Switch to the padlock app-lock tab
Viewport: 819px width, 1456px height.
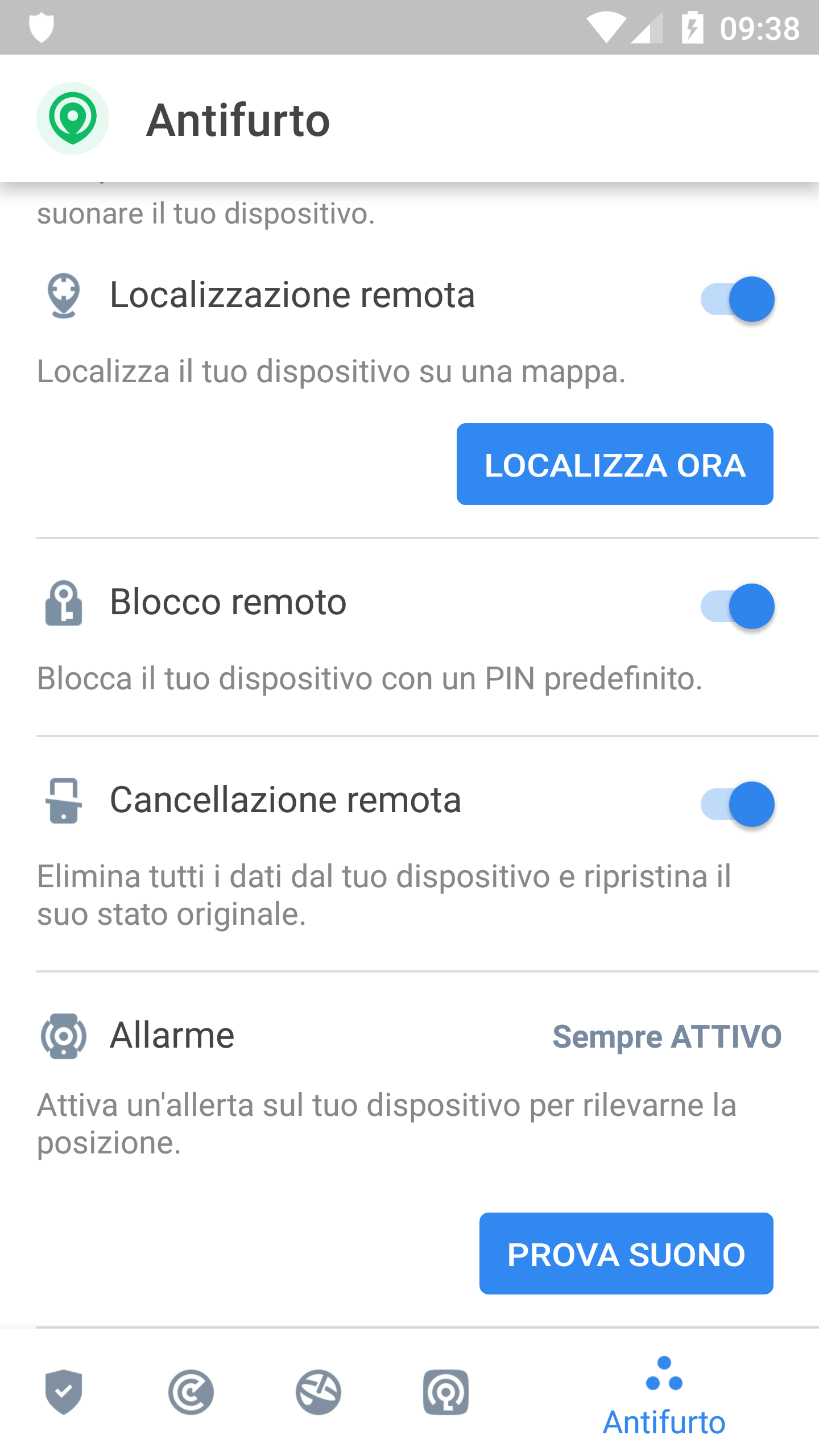446,1392
